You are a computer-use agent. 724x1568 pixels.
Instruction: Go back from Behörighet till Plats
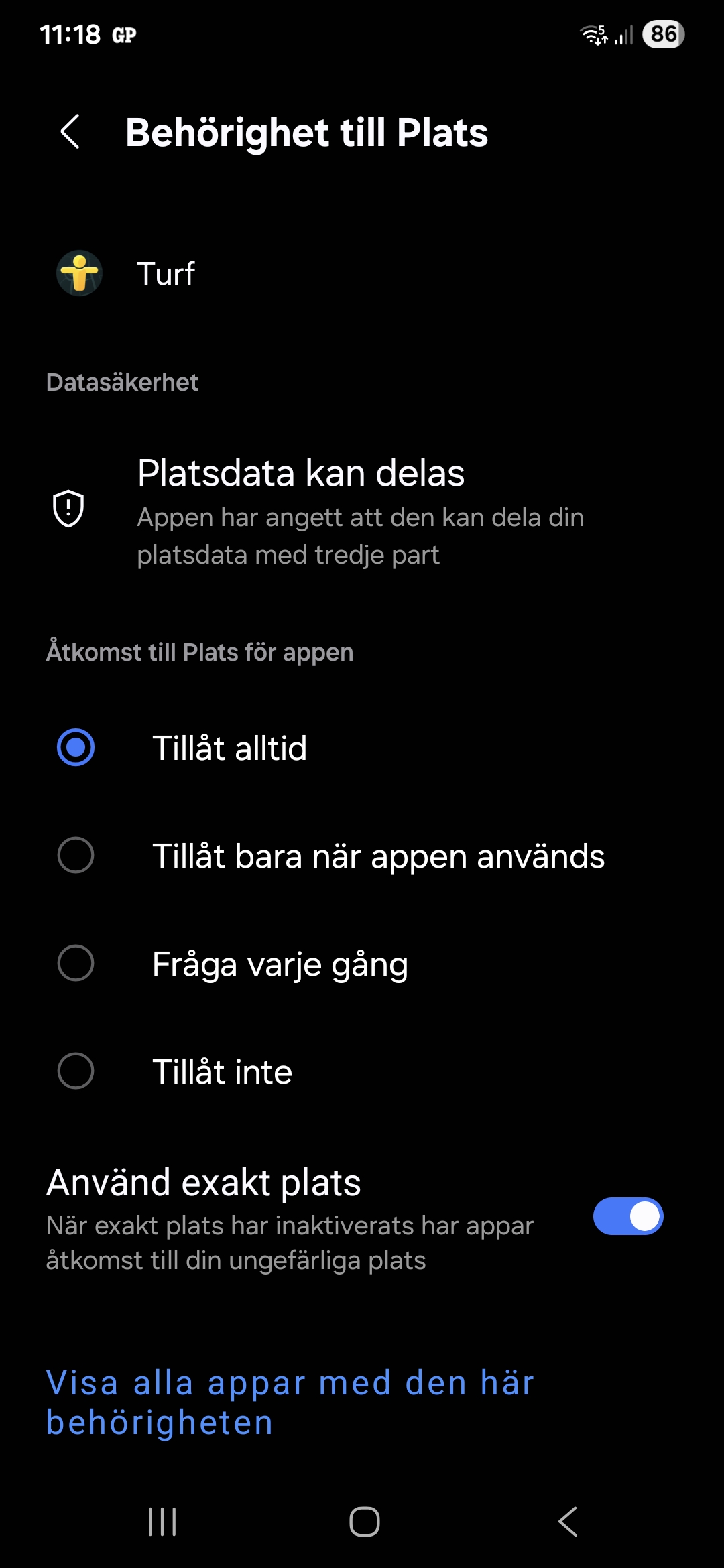tap(70, 132)
